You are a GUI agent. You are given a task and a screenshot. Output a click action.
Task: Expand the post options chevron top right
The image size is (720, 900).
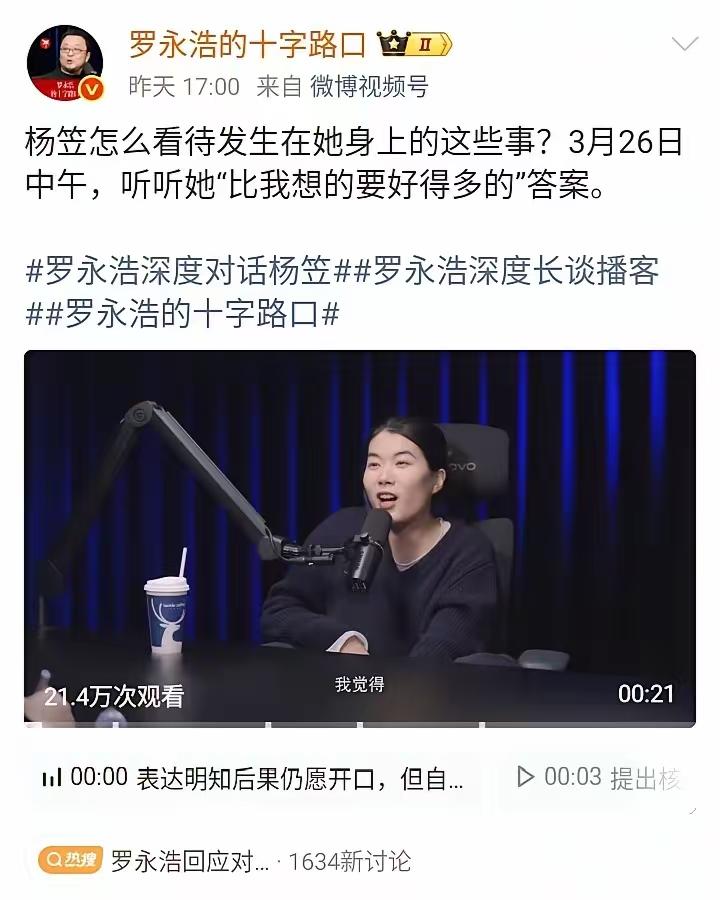pyautogui.click(x=684, y=43)
